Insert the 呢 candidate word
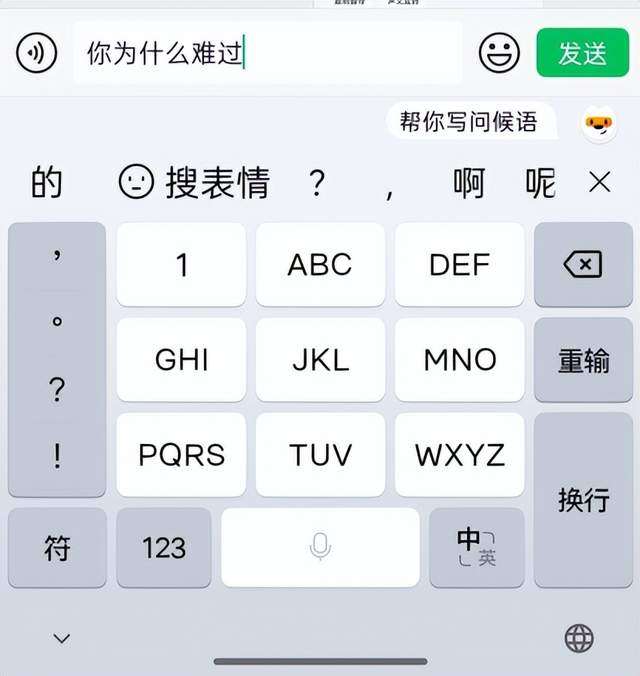This screenshot has height=676, width=640. tap(540, 183)
